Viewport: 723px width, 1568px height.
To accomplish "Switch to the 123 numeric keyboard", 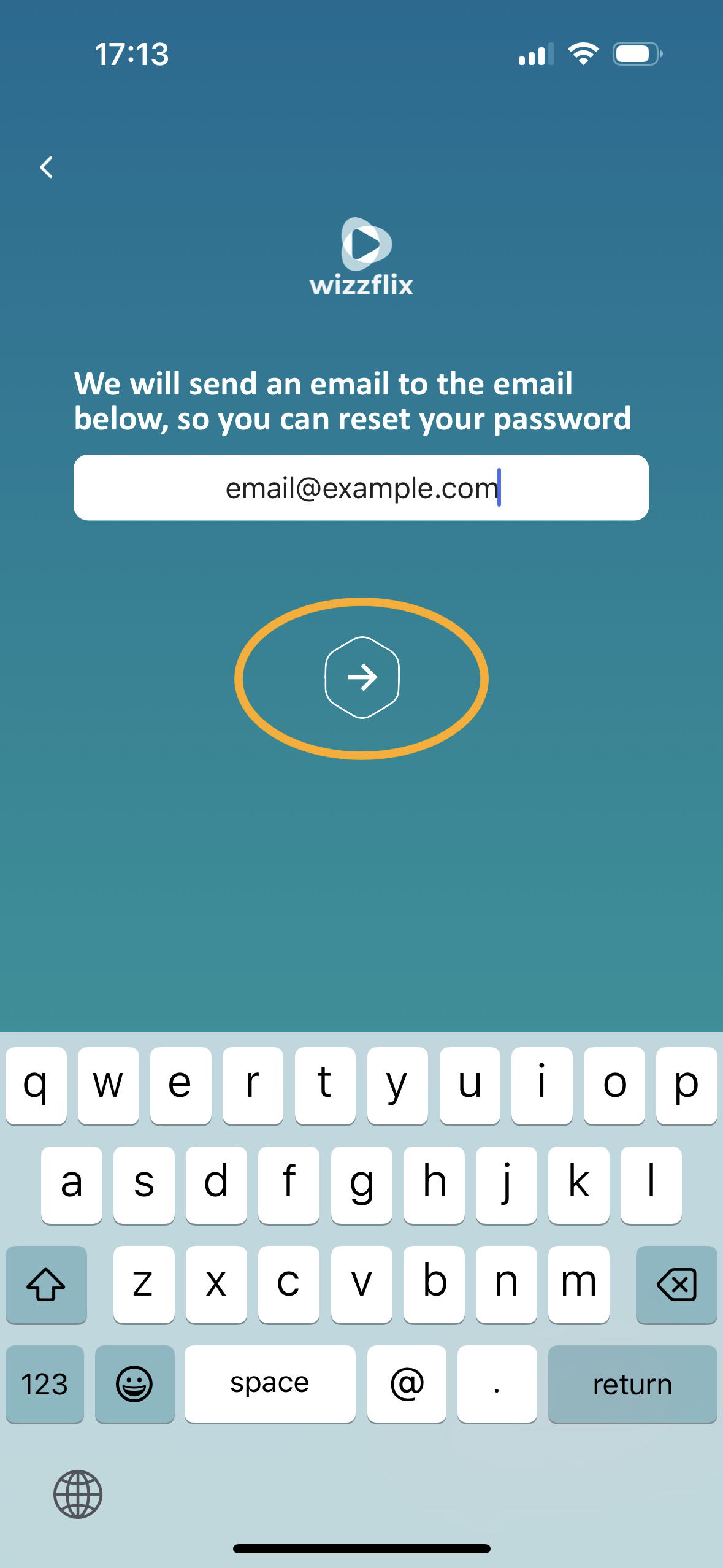I will (x=45, y=1384).
